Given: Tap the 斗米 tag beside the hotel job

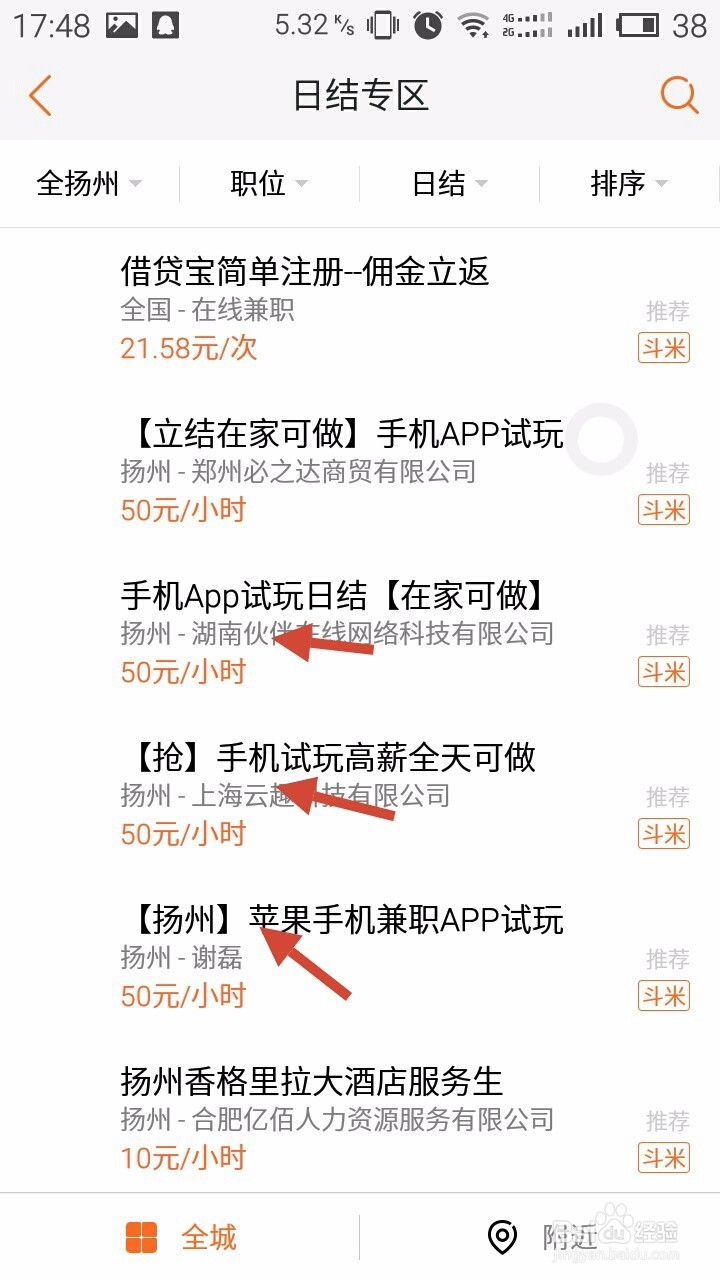Looking at the screenshot, I should pyautogui.click(x=663, y=1157).
